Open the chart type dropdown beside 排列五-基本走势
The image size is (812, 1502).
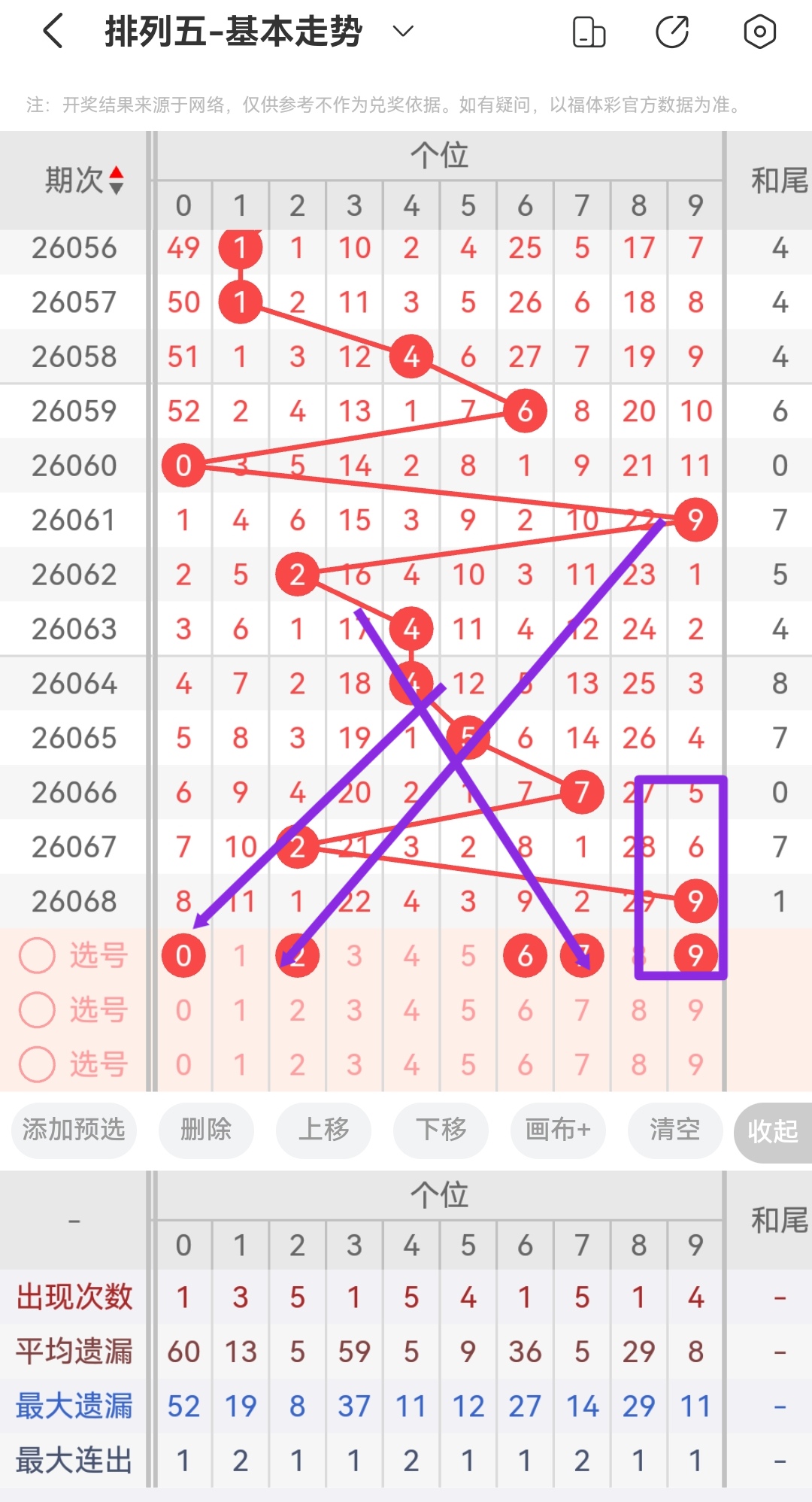(x=403, y=32)
